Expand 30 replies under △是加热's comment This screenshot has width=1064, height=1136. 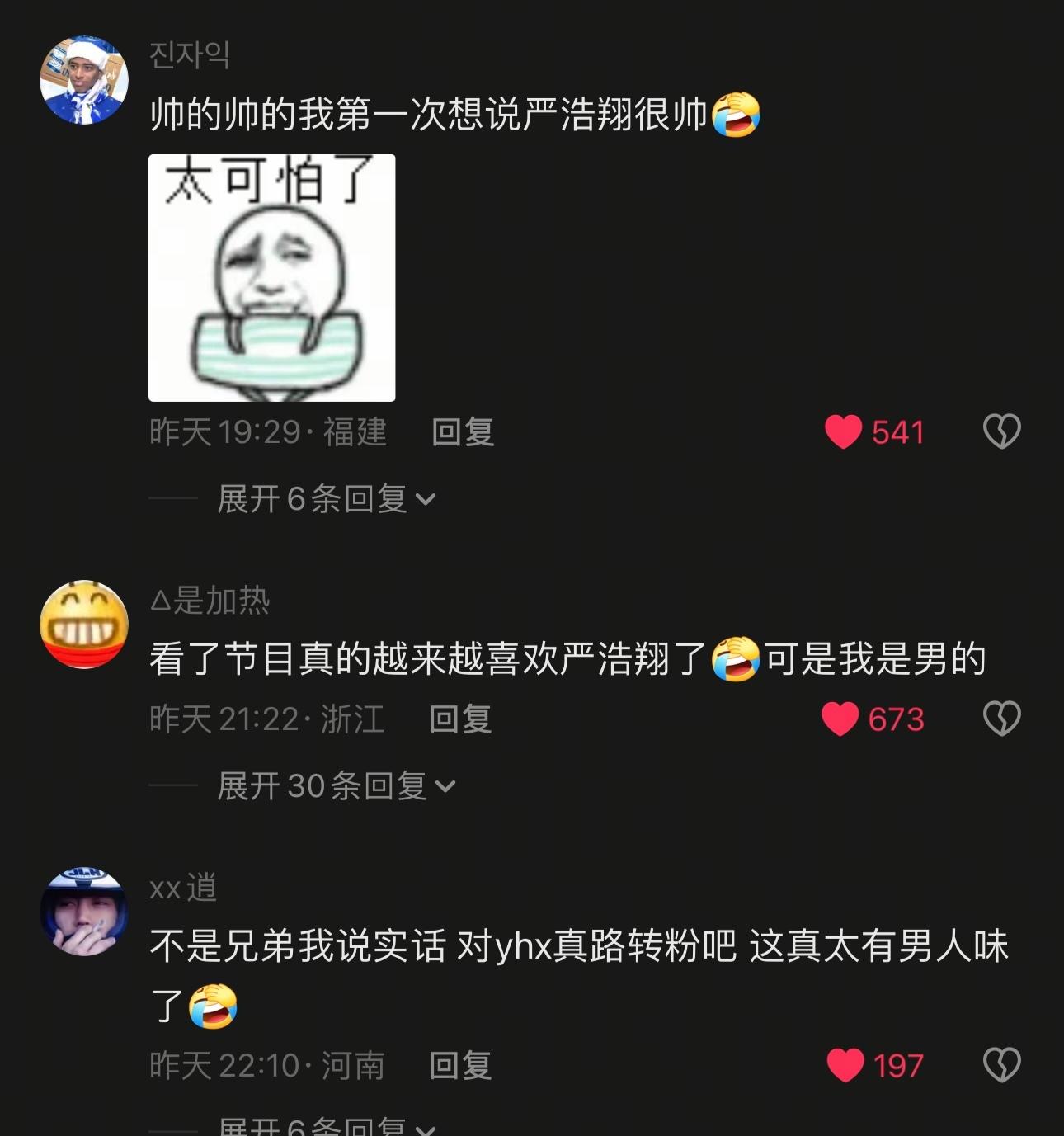(x=336, y=786)
